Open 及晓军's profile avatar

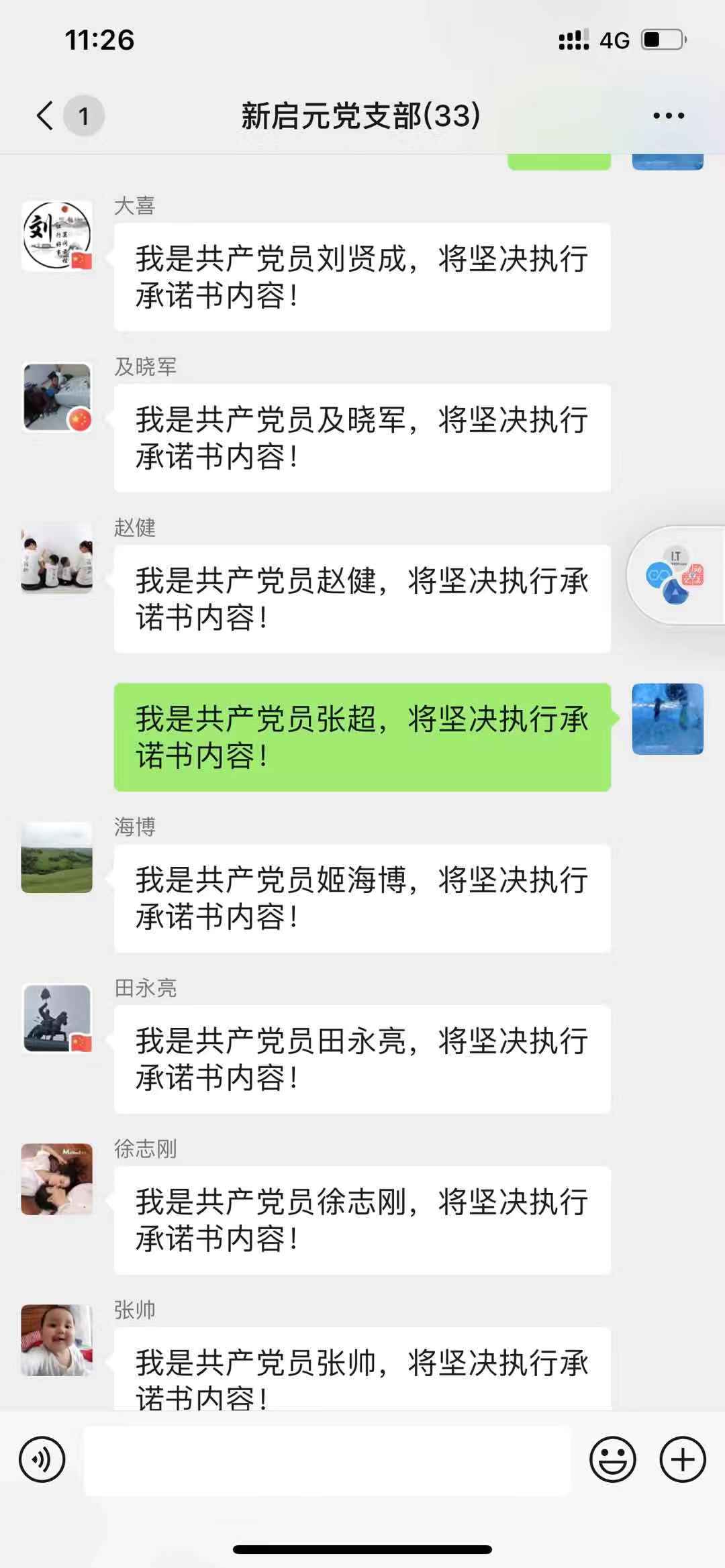click(57, 397)
